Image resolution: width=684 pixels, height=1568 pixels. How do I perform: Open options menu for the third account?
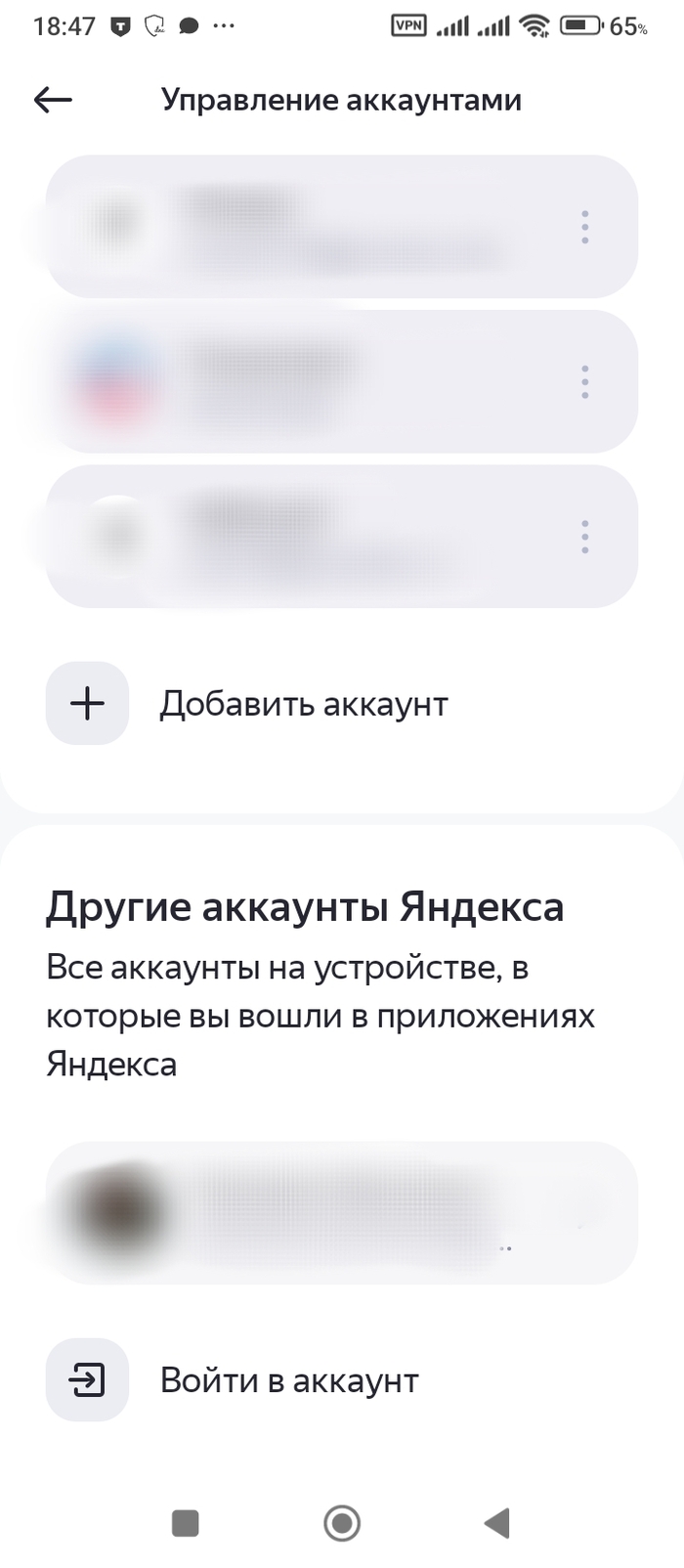tap(584, 537)
